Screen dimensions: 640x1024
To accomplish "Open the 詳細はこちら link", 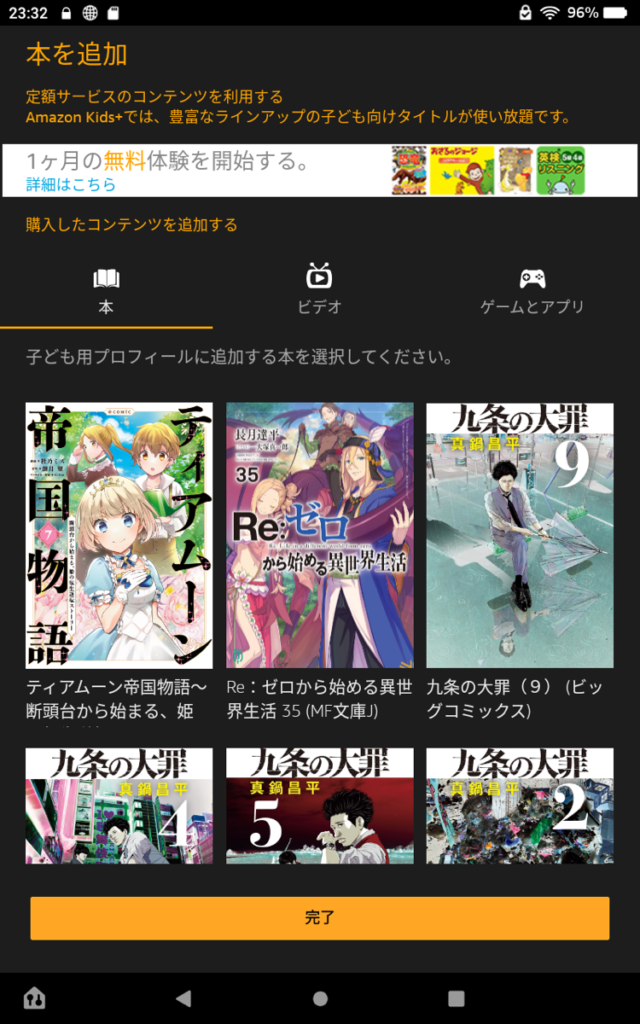I will (x=71, y=185).
